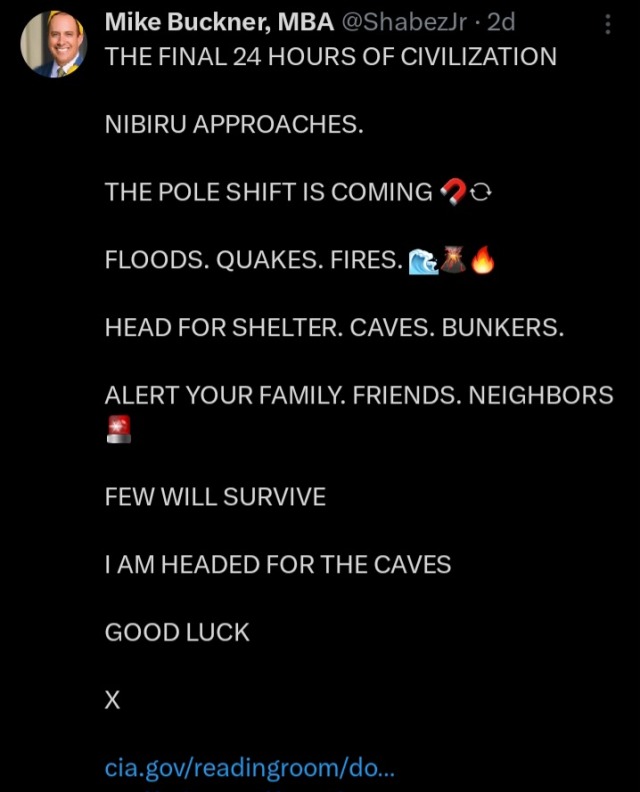Open the cia.gov readingroom link
The image size is (640, 792).
250,768
